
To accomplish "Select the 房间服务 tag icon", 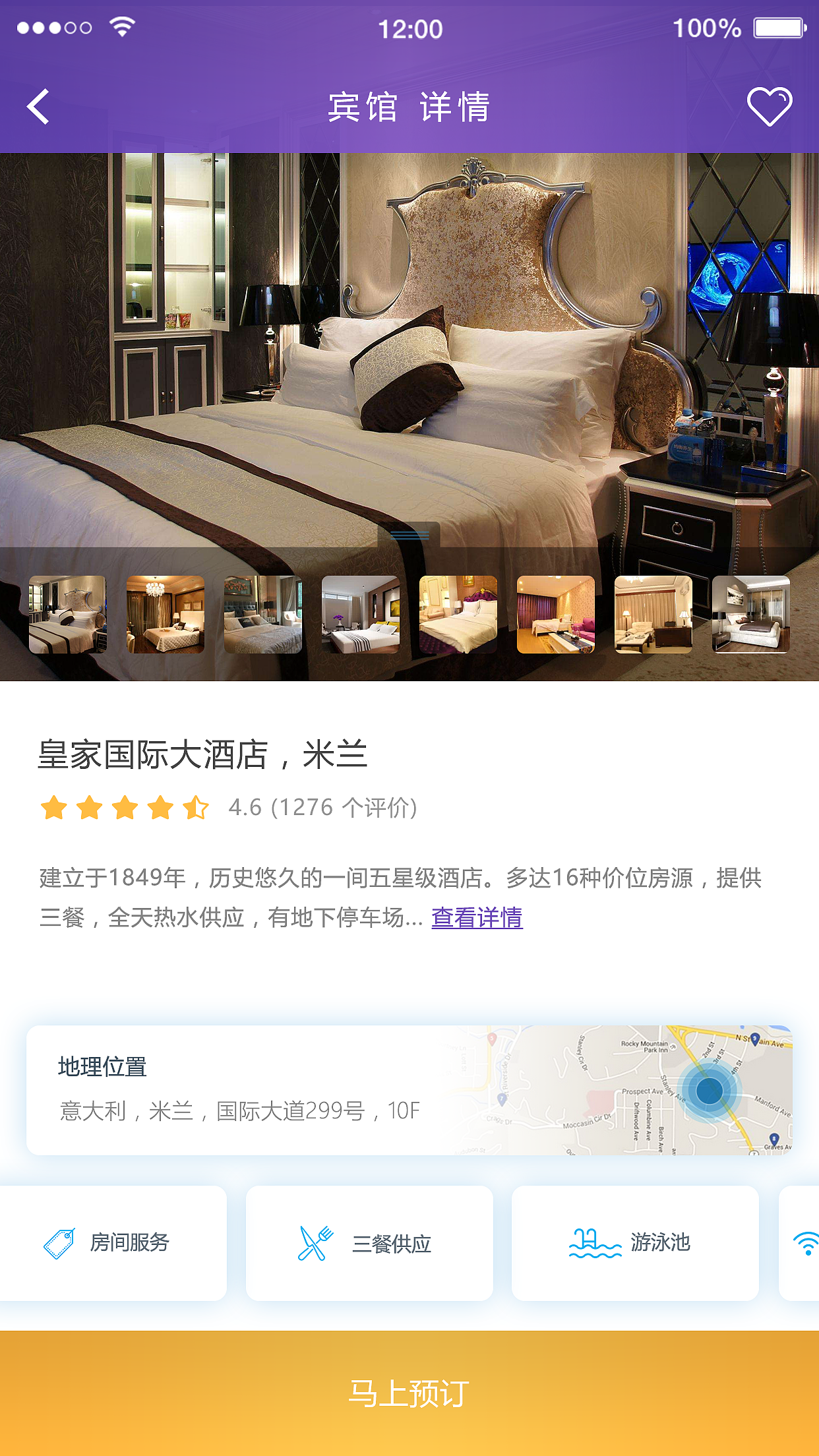I will (x=60, y=1244).
